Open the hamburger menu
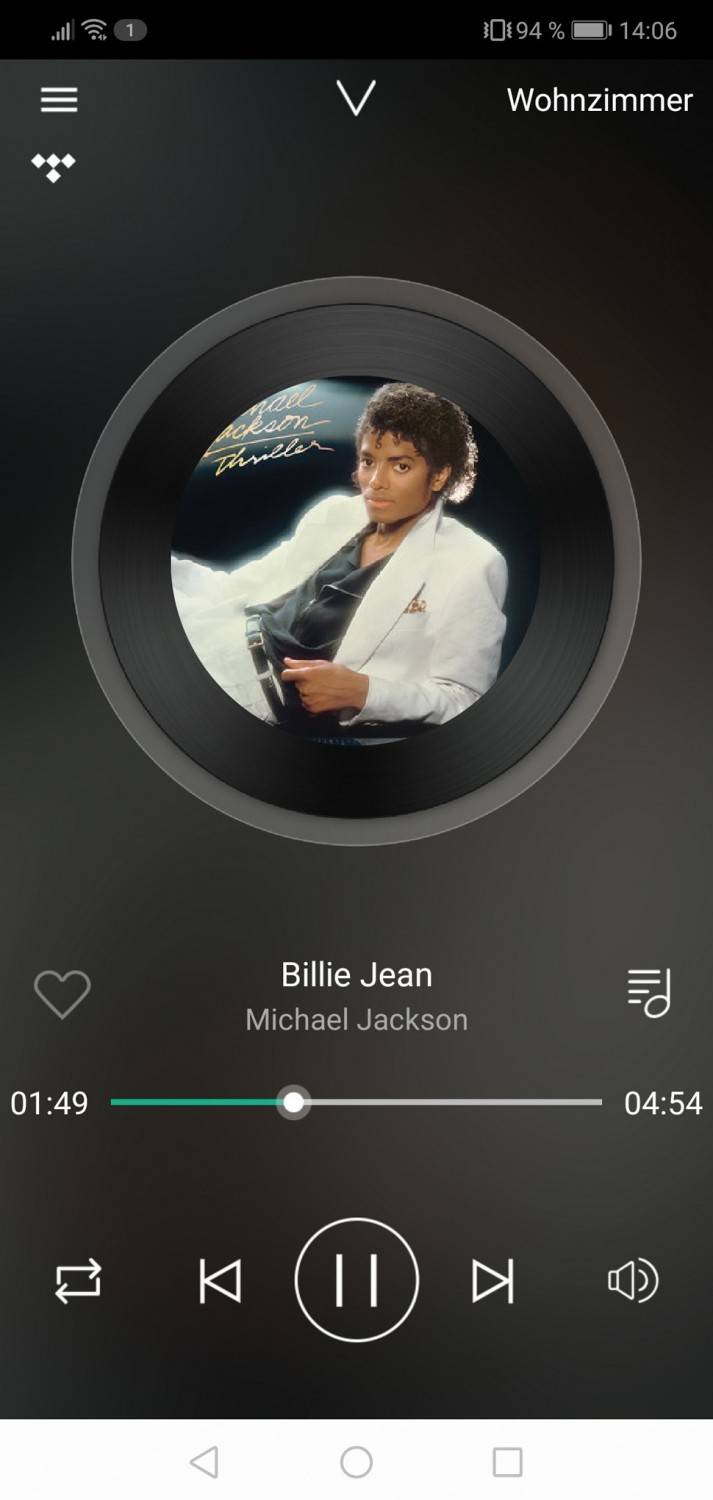 coord(59,100)
